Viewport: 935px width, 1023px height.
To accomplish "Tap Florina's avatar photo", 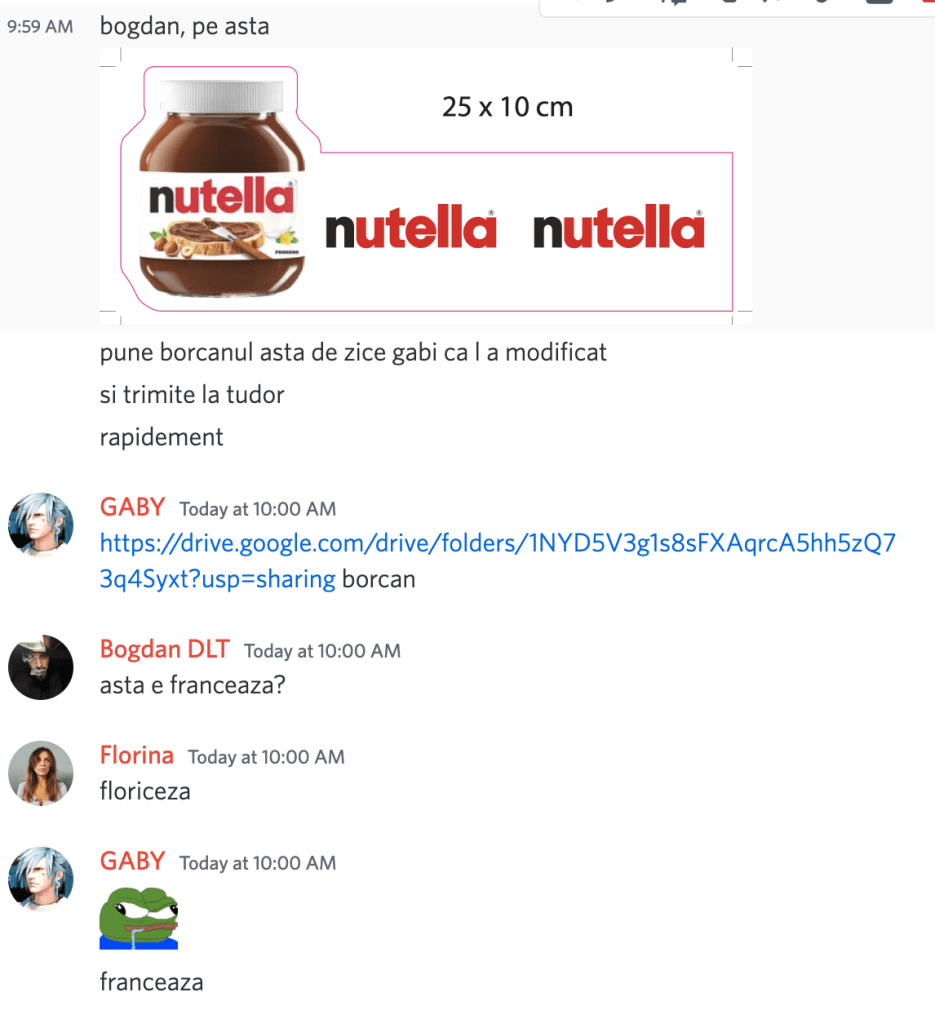I will pyautogui.click(x=41, y=773).
